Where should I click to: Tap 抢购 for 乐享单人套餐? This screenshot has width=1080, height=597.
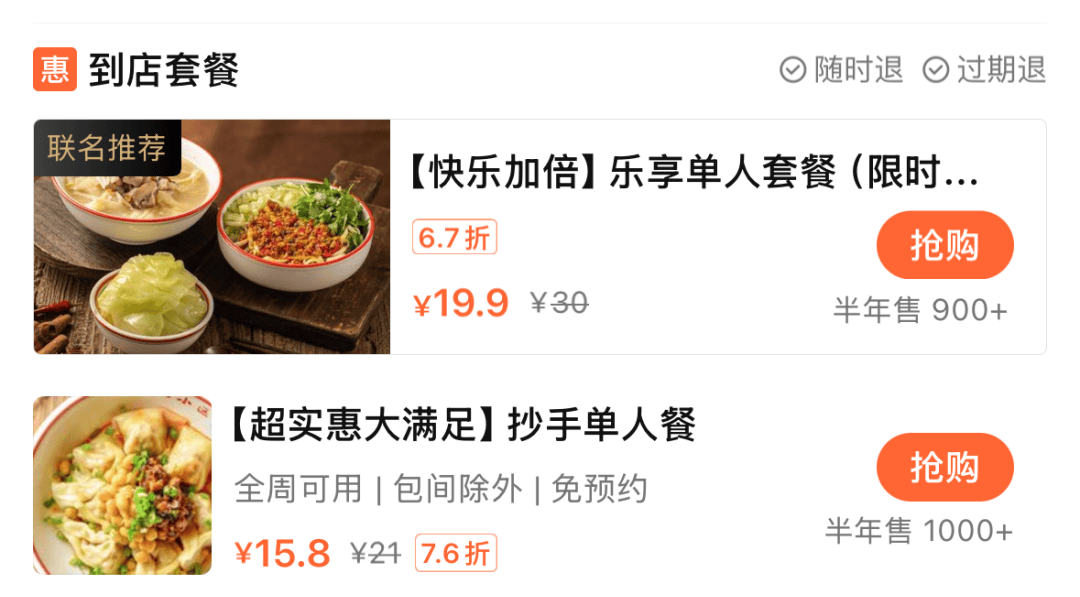[x=944, y=245]
